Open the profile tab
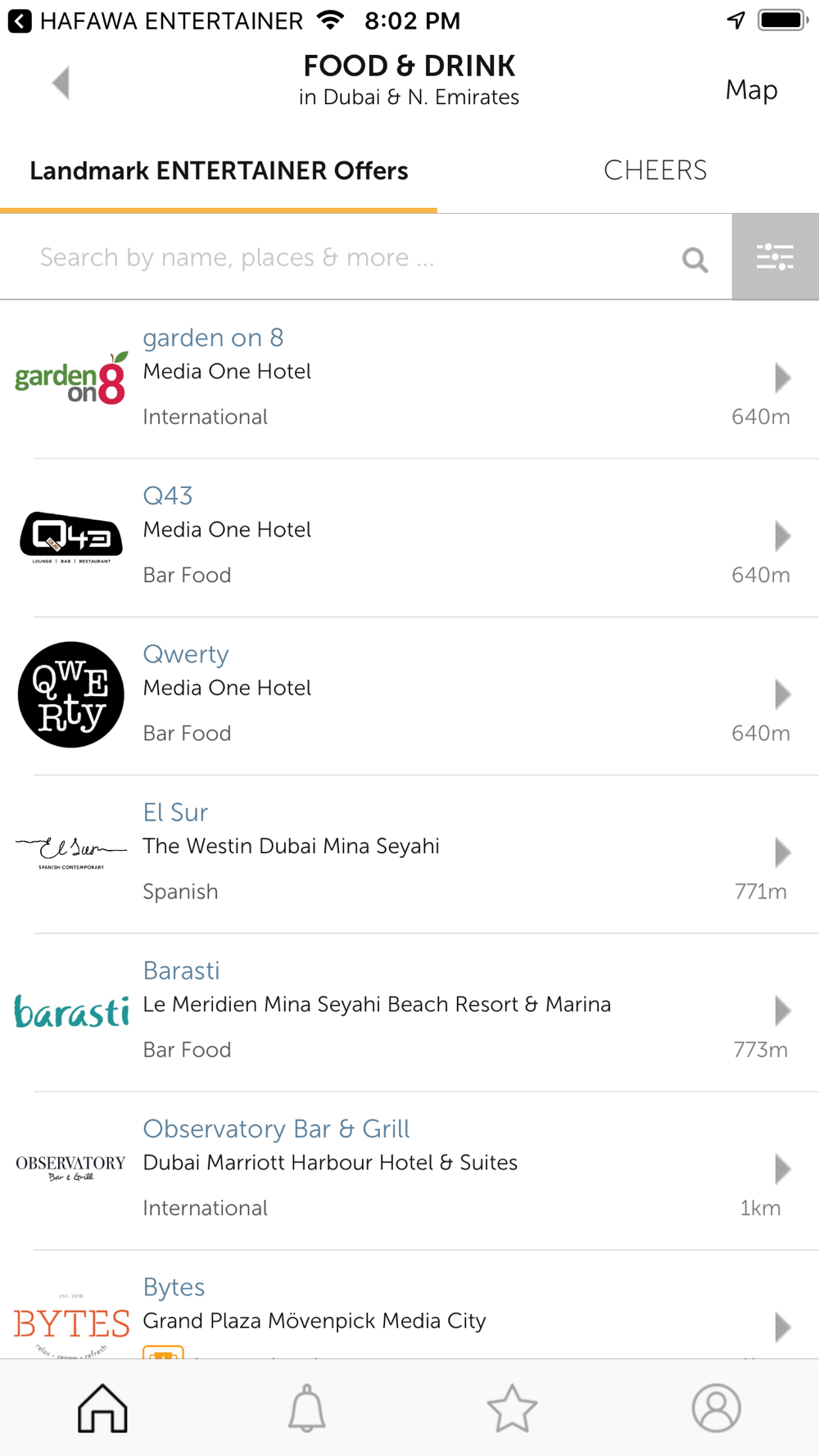The image size is (819, 1456). point(717,1409)
